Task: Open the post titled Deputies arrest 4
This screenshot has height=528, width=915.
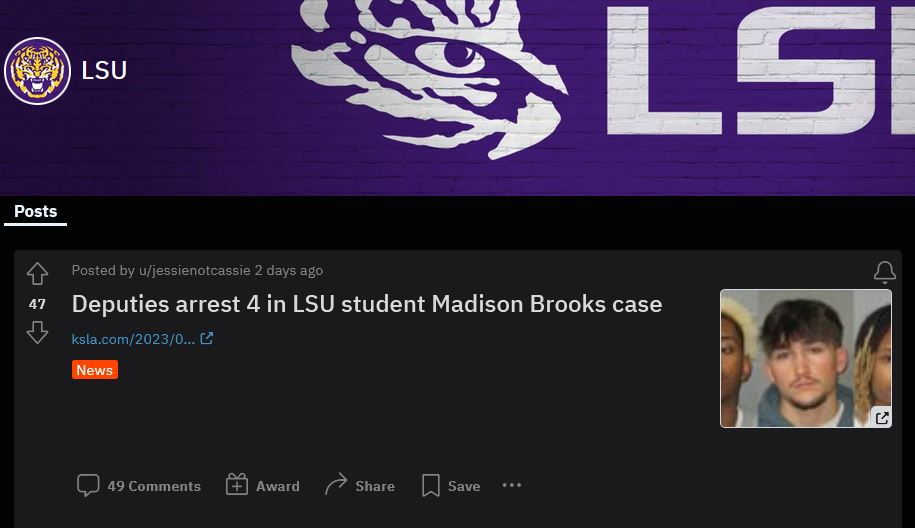Action: tap(366, 304)
